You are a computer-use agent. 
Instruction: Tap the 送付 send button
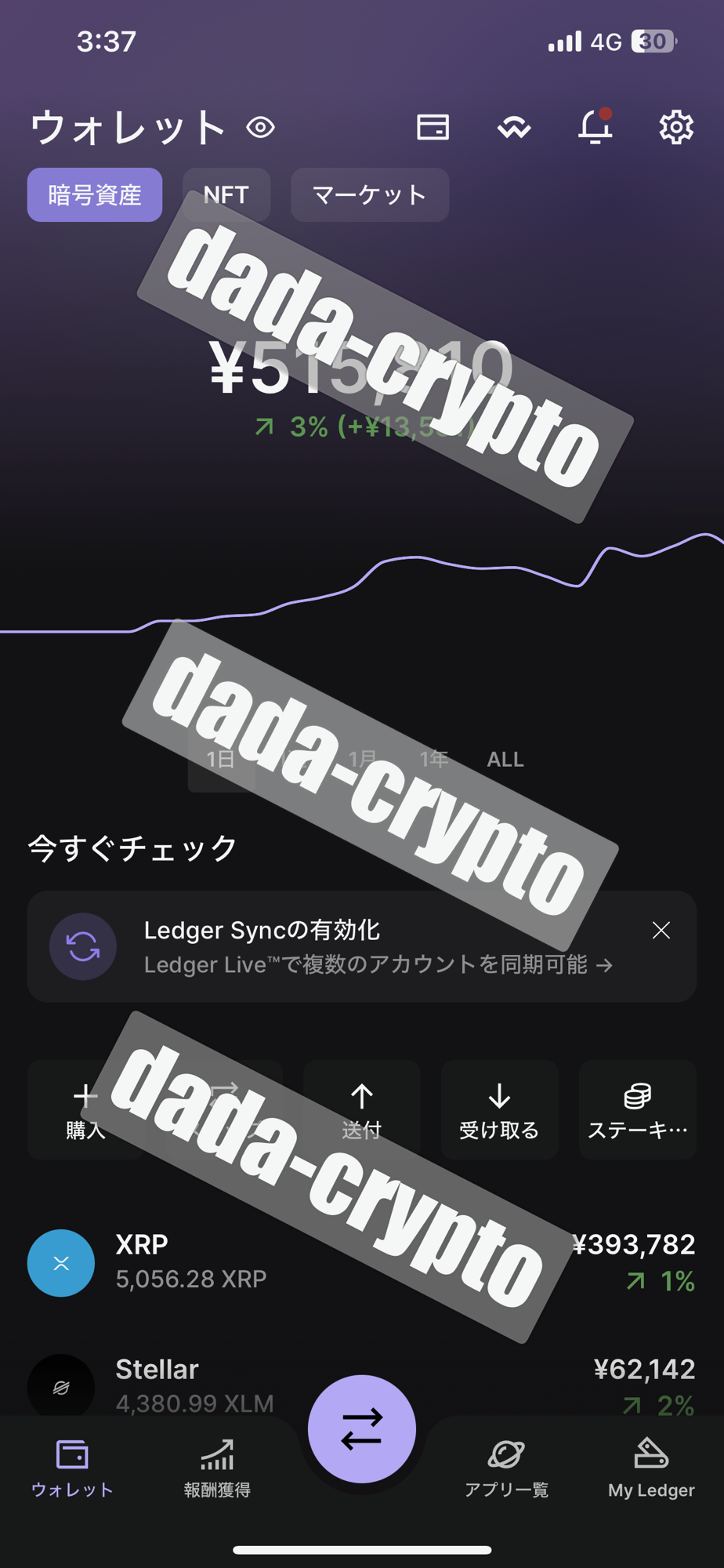coord(361,1109)
